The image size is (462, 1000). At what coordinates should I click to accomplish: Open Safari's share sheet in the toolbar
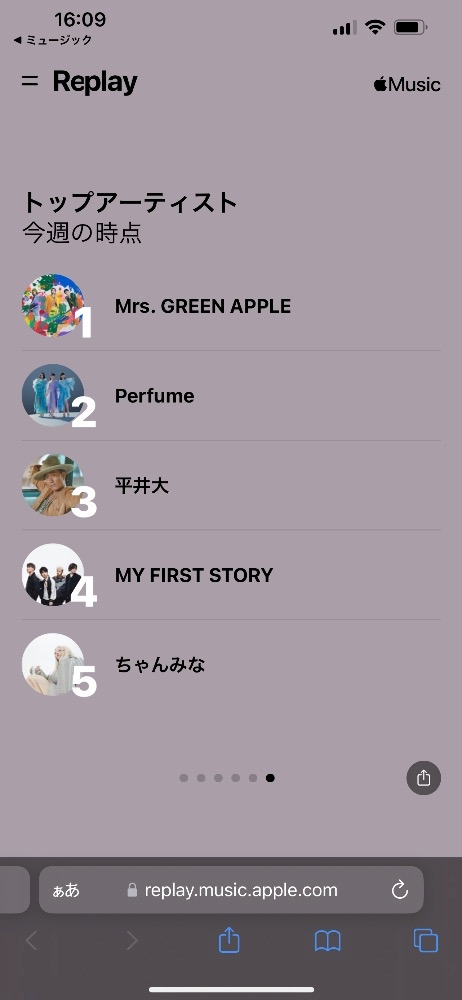(x=229, y=941)
